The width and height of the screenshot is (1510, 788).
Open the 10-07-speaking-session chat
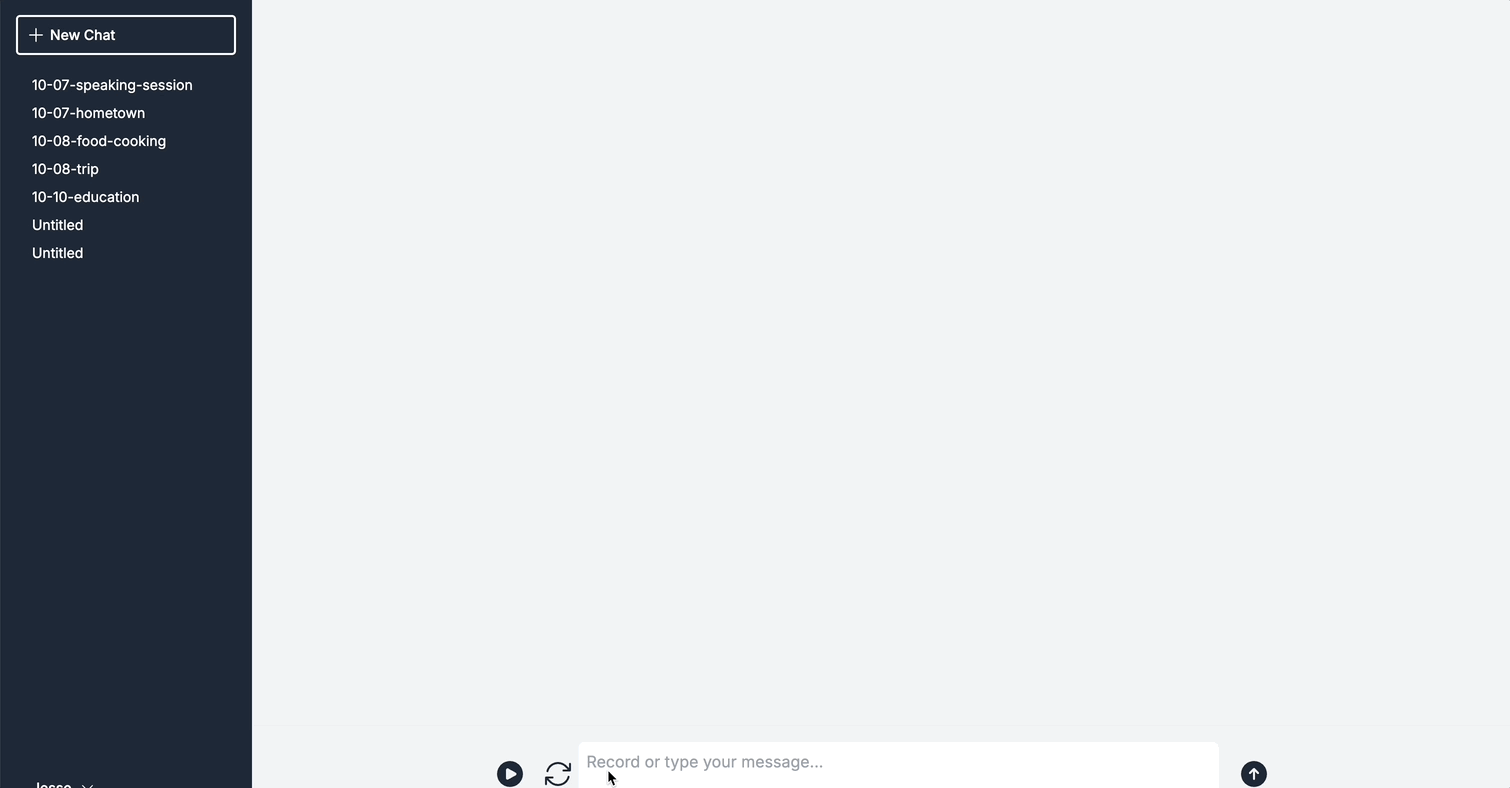112,85
